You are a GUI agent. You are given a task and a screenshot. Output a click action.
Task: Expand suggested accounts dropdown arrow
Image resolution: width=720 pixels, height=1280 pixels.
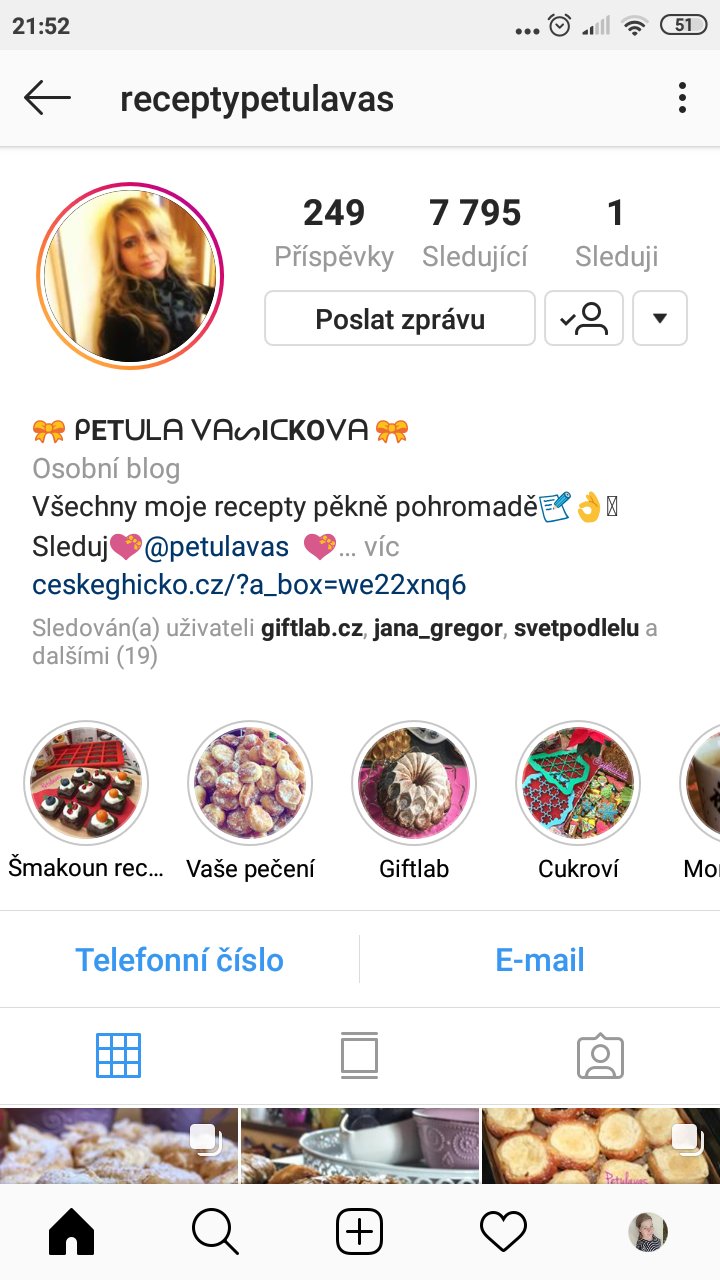coord(660,319)
